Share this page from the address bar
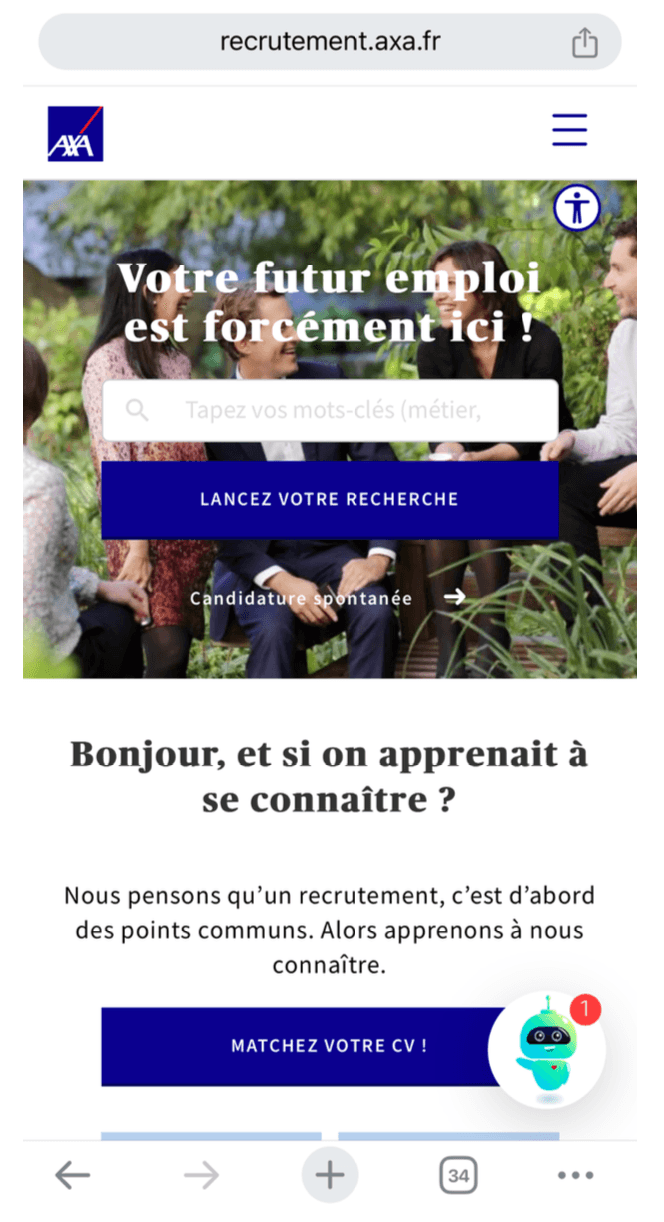The image size is (664, 1222). pyautogui.click(x=584, y=43)
